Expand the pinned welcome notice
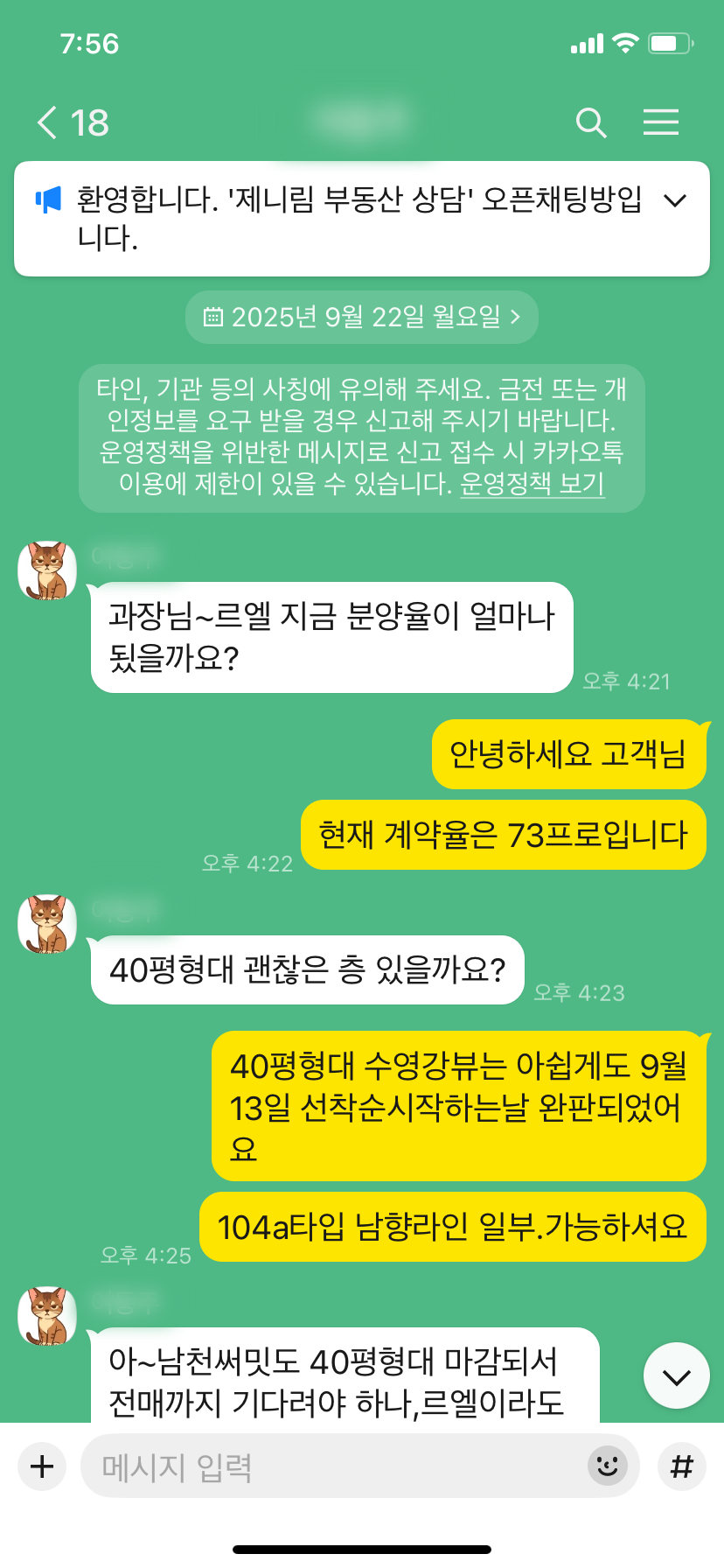Screen dimensions: 724x1568 coord(674,200)
